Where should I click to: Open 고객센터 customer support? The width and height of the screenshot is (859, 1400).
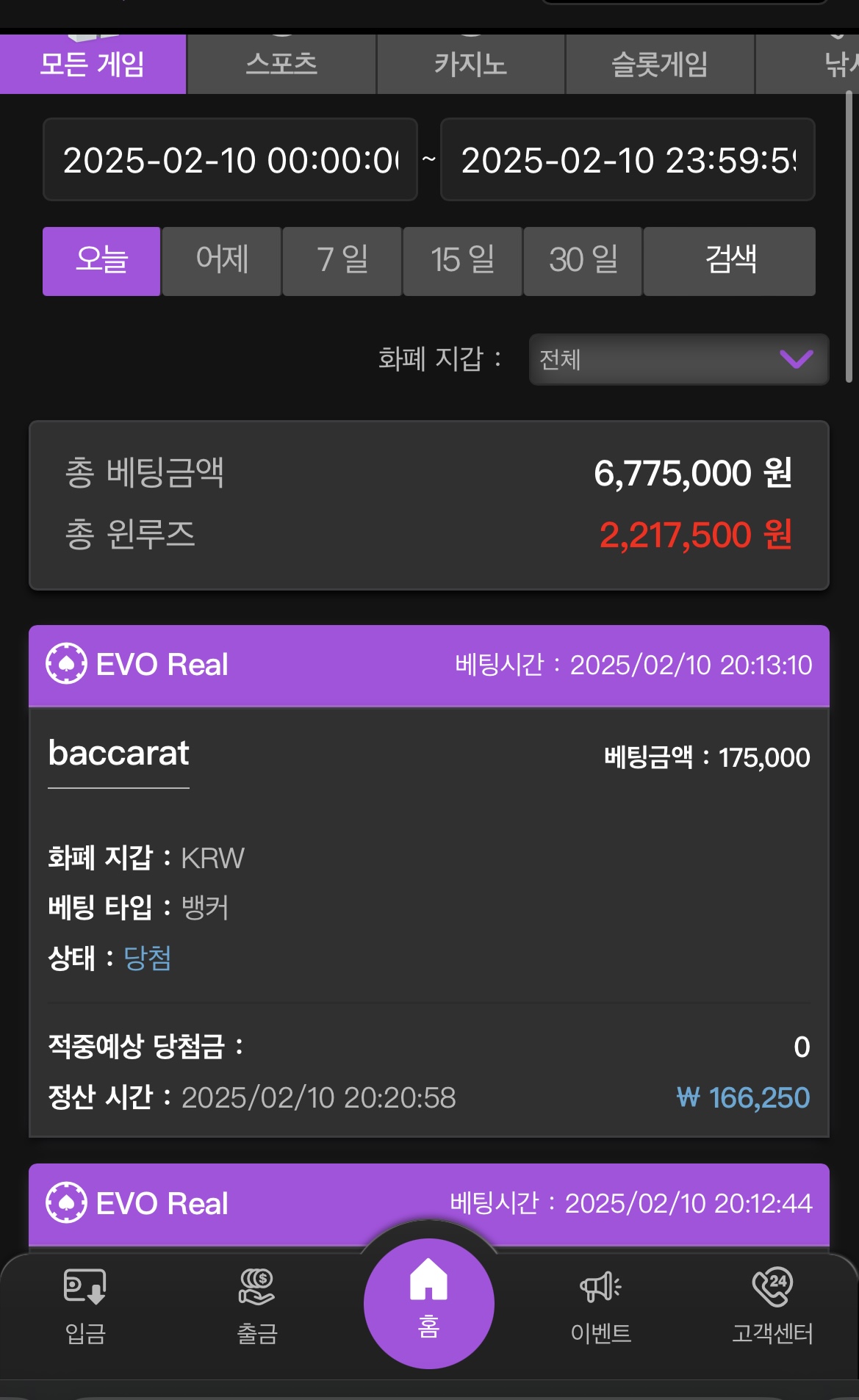(772, 1306)
